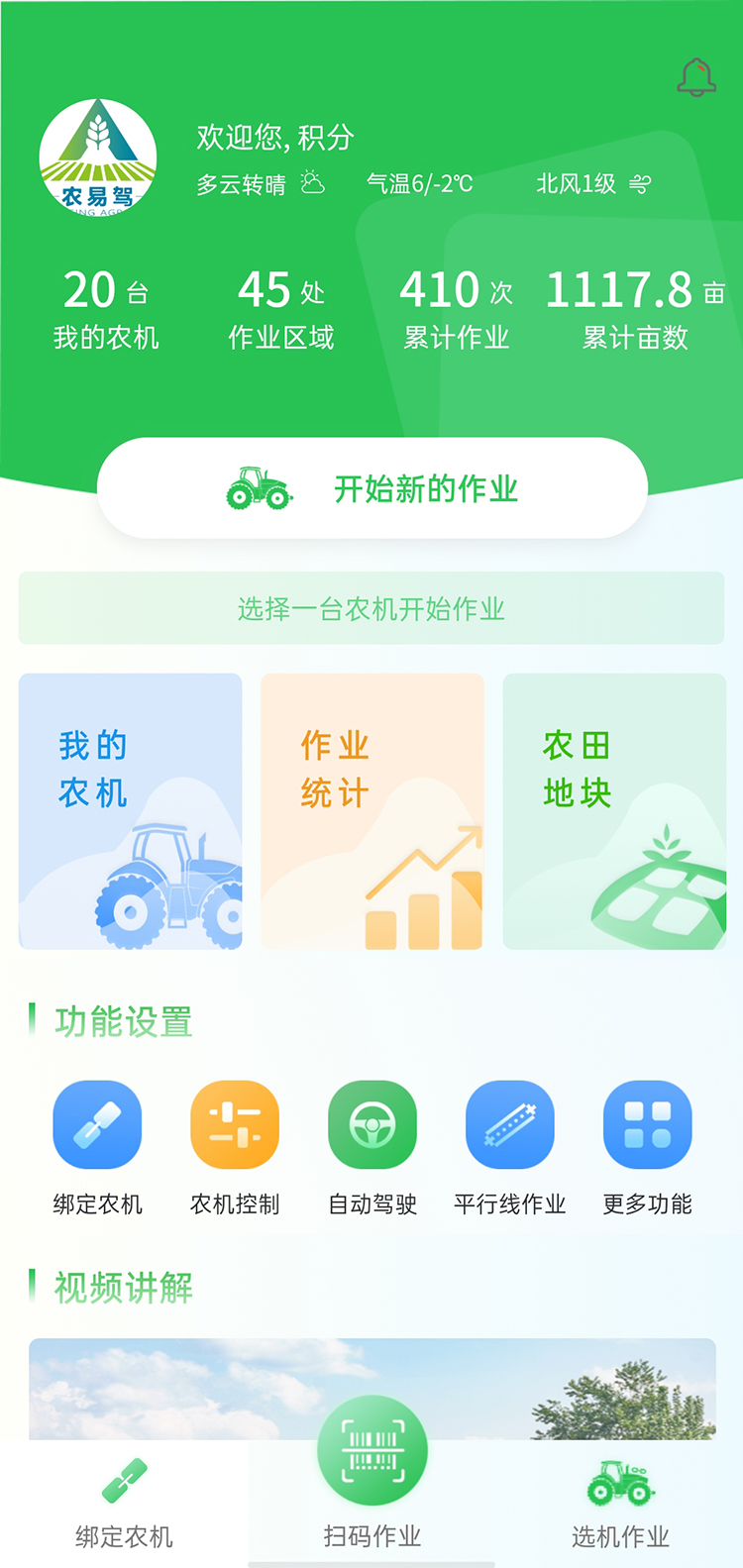Screen dimensions: 743x1568
Task: Open 平行线作业 parallel line operation
Action: point(509,1125)
